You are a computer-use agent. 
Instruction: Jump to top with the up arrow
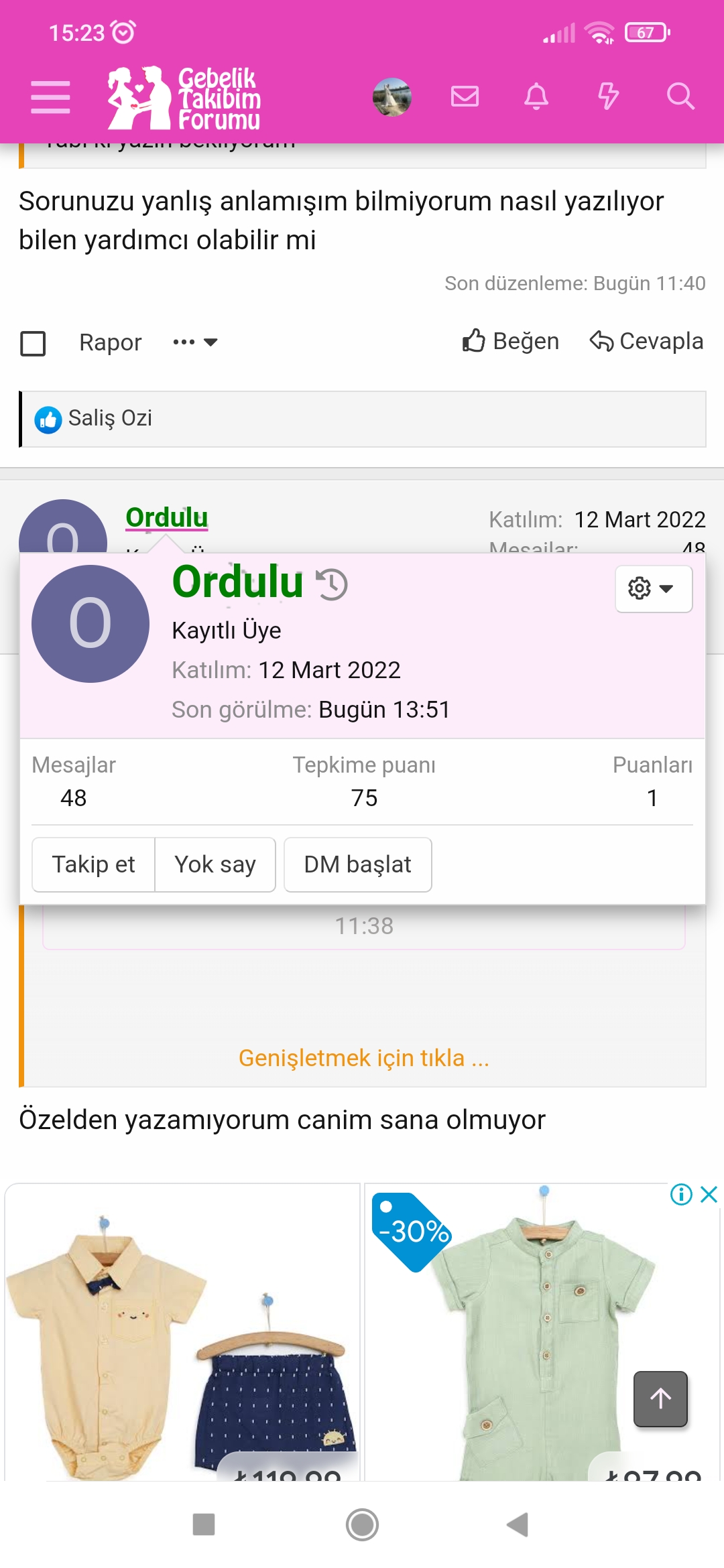660,1398
